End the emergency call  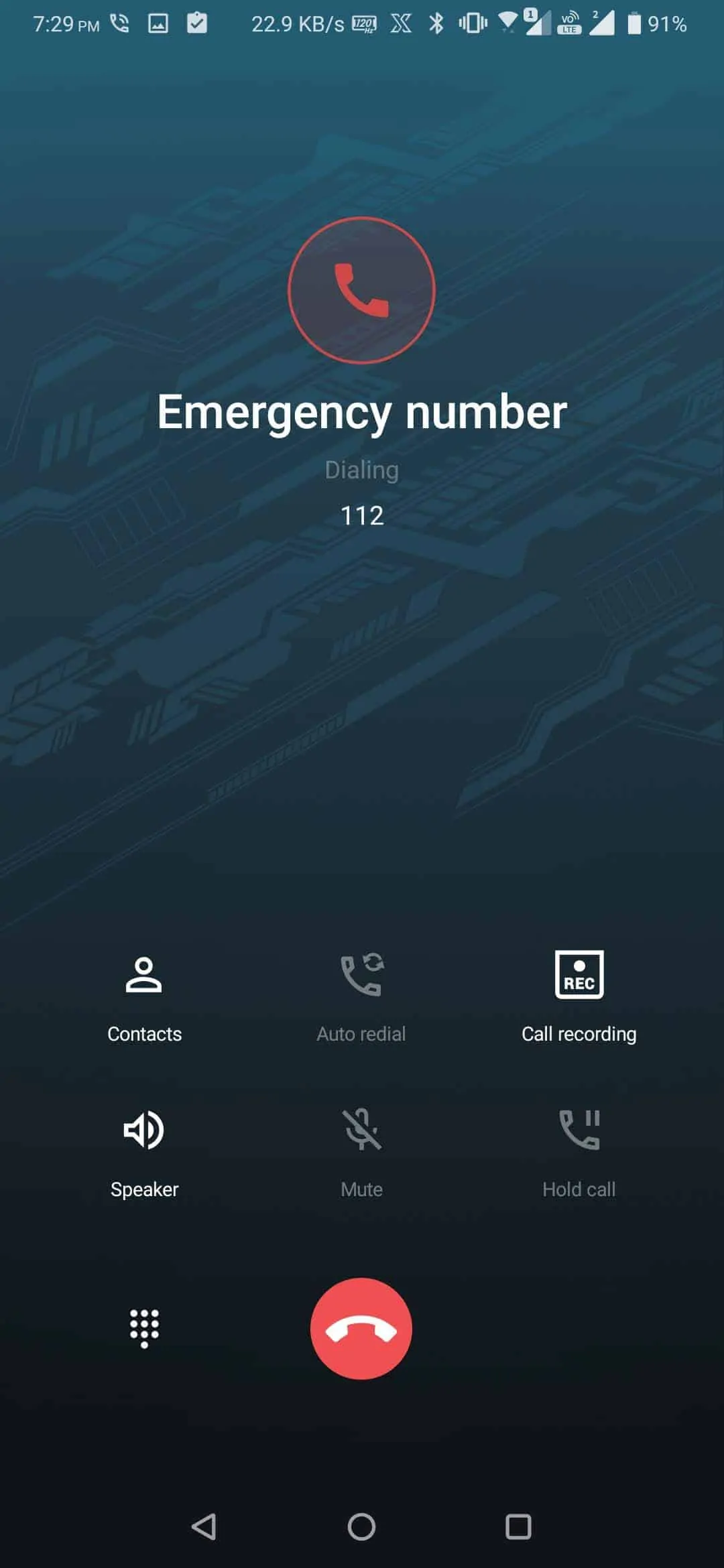[x=361, y=1328]
